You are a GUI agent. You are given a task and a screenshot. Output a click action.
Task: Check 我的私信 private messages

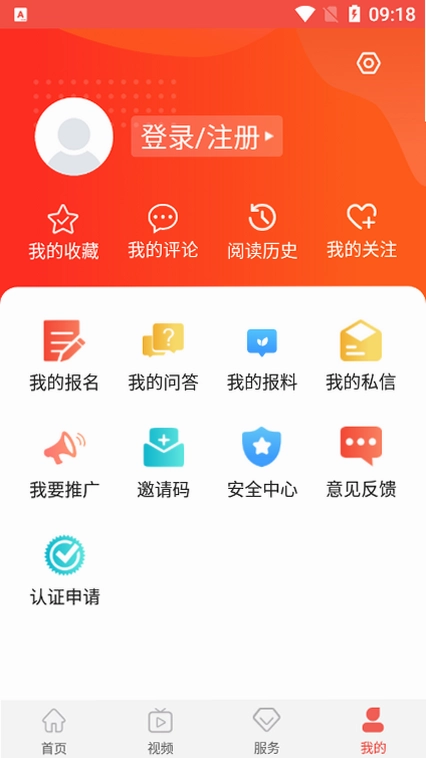coord(361,356)
